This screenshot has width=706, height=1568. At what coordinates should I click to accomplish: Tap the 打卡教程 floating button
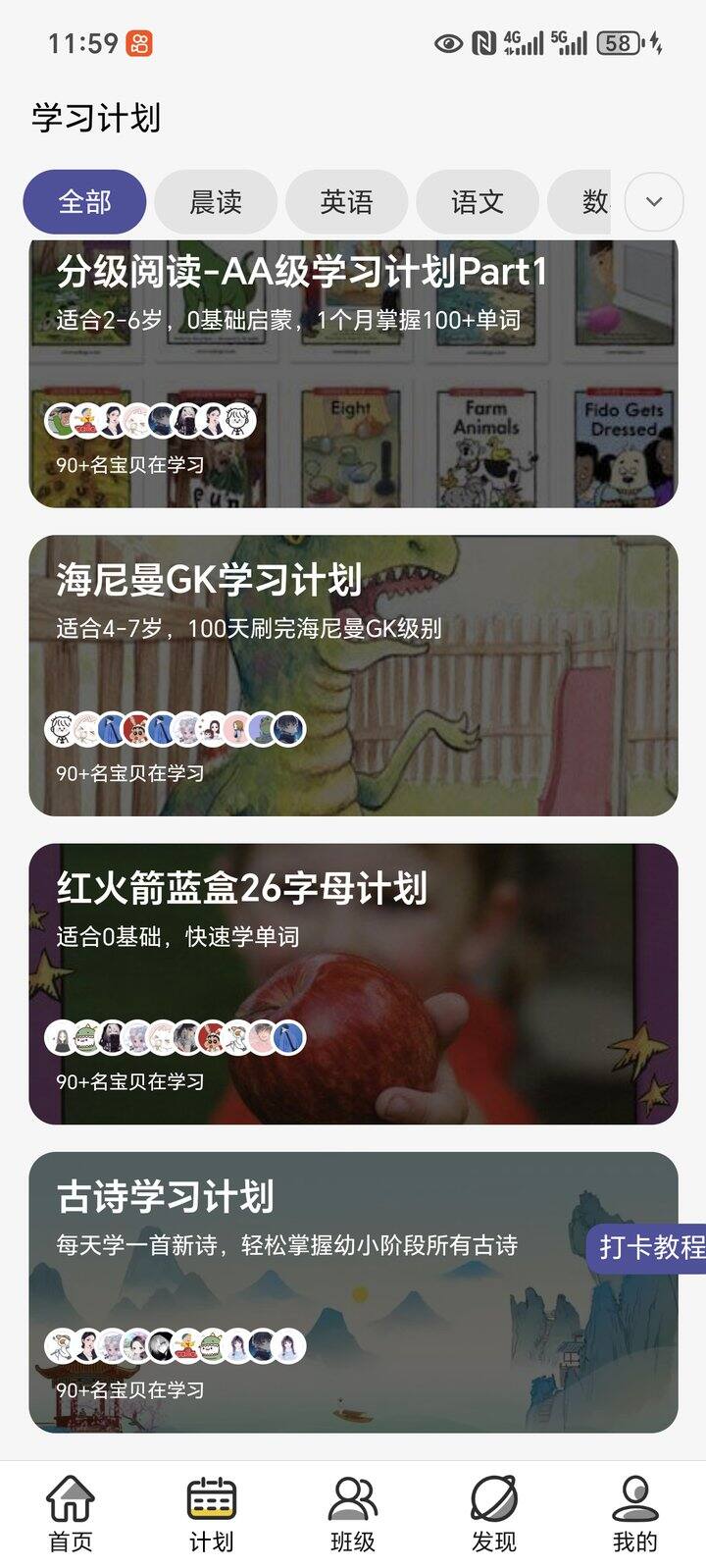(649, 1247)
